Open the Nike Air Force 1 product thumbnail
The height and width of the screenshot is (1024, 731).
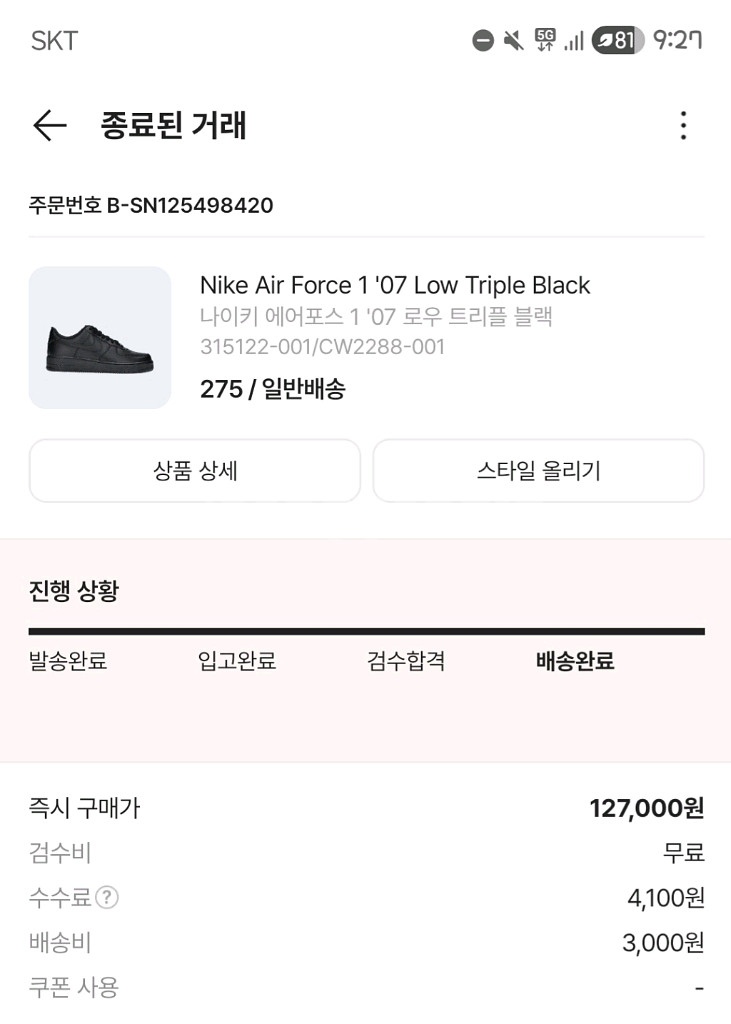point(99,337)
